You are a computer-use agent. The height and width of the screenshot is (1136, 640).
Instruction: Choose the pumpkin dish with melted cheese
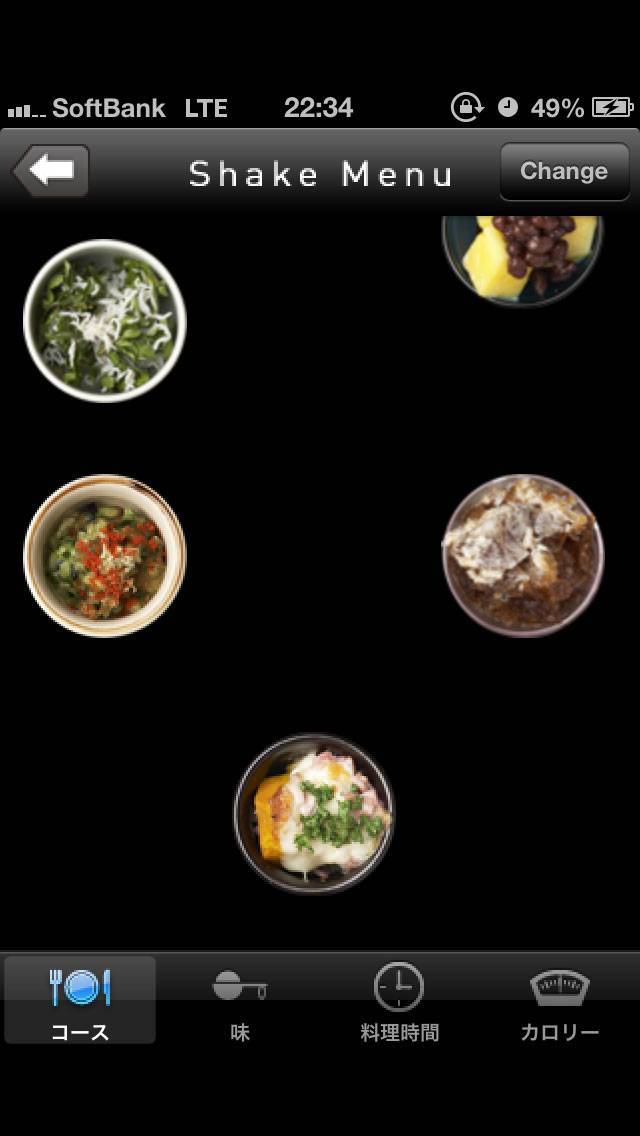314,814
